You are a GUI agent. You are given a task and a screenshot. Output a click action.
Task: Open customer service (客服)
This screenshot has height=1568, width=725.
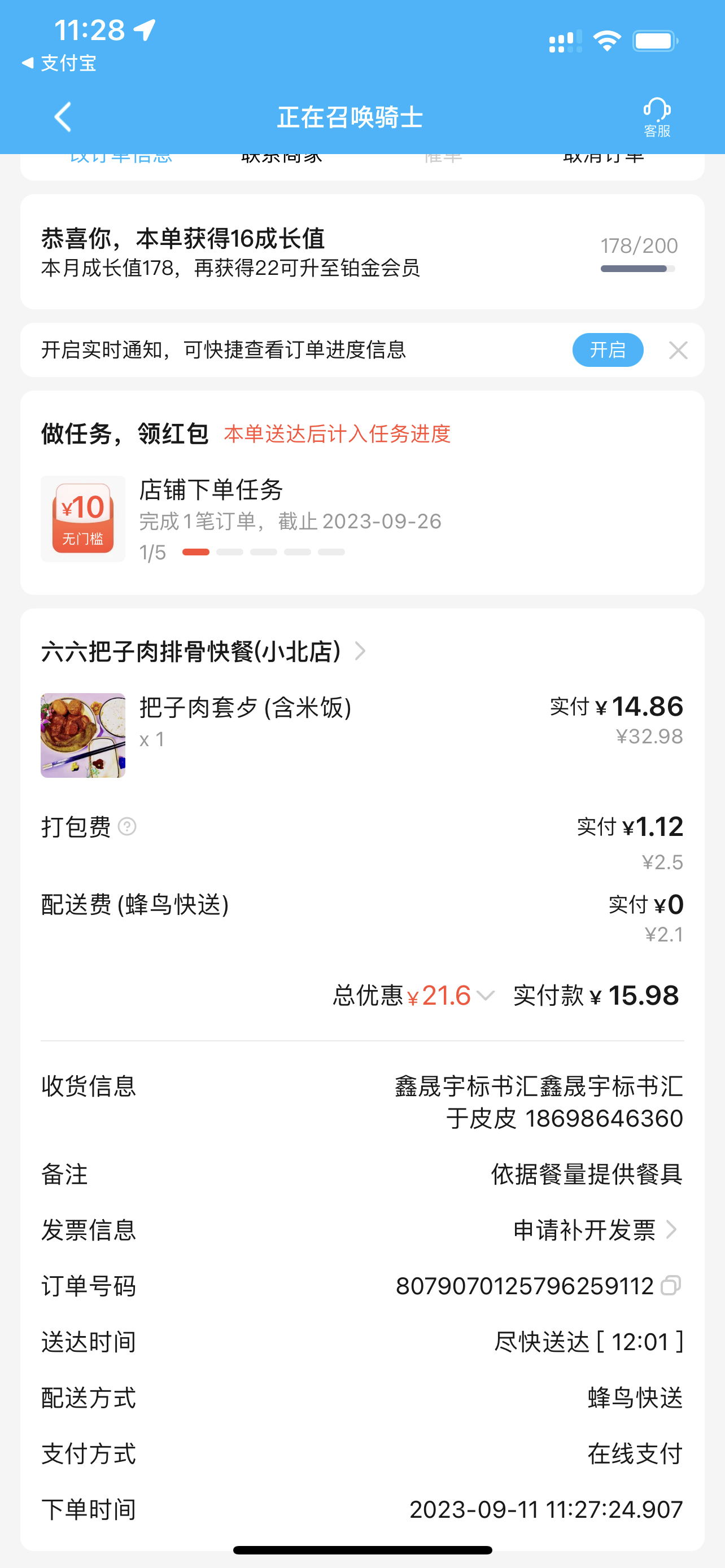(x=657, y=117)
